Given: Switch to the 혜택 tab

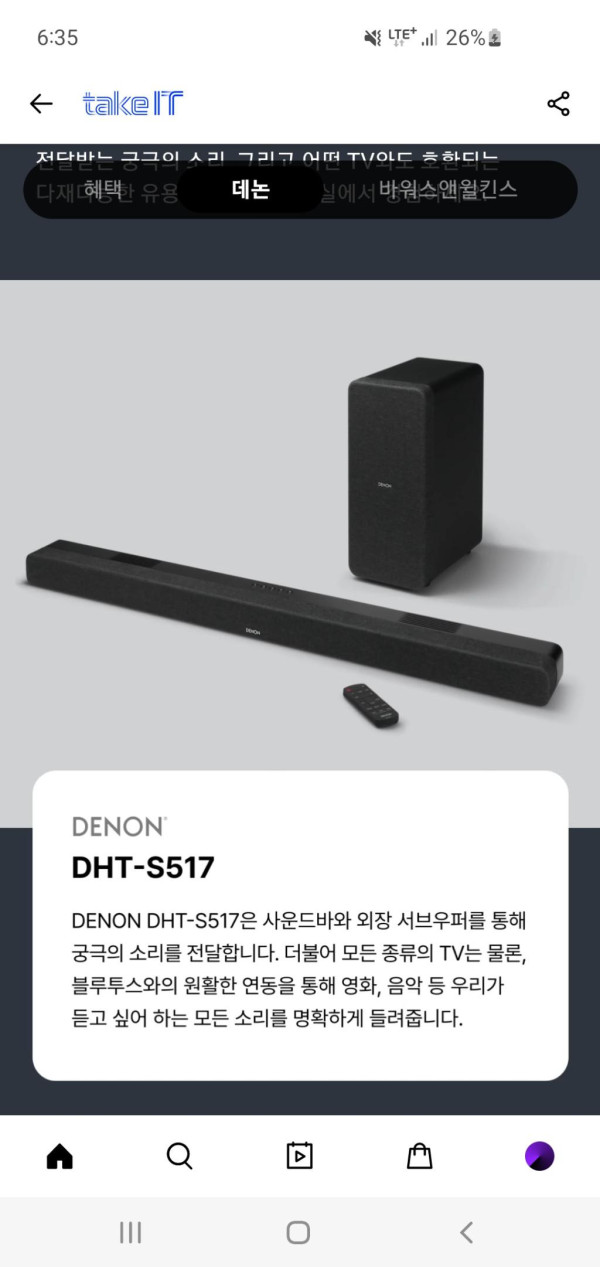Looking at the screenshot, I should 102,189.
